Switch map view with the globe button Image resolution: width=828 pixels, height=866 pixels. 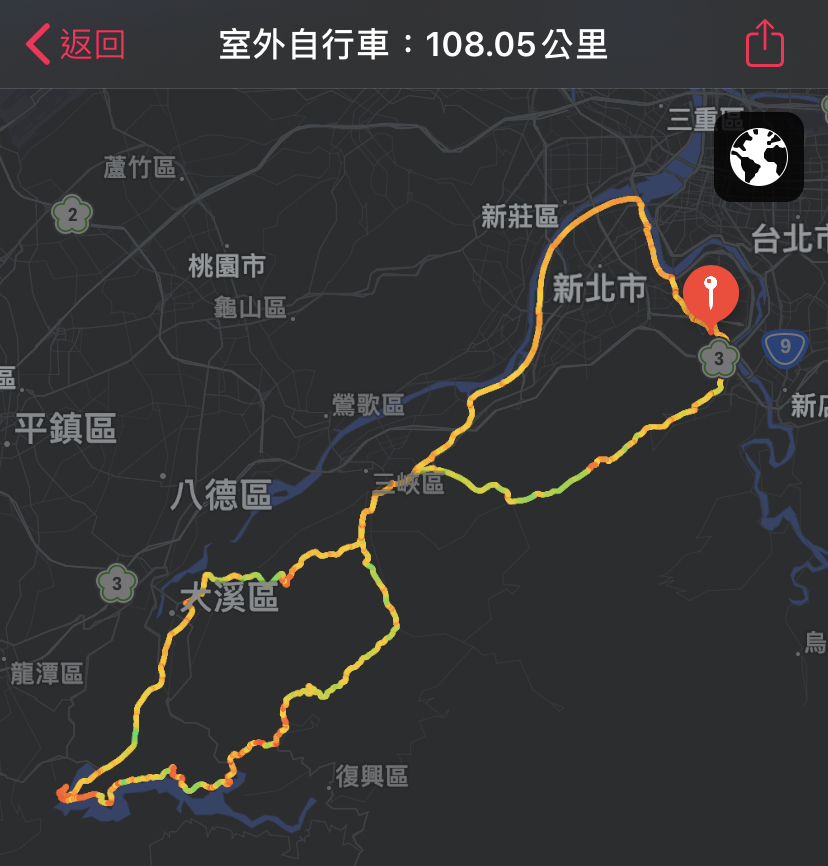click(760, 158)
